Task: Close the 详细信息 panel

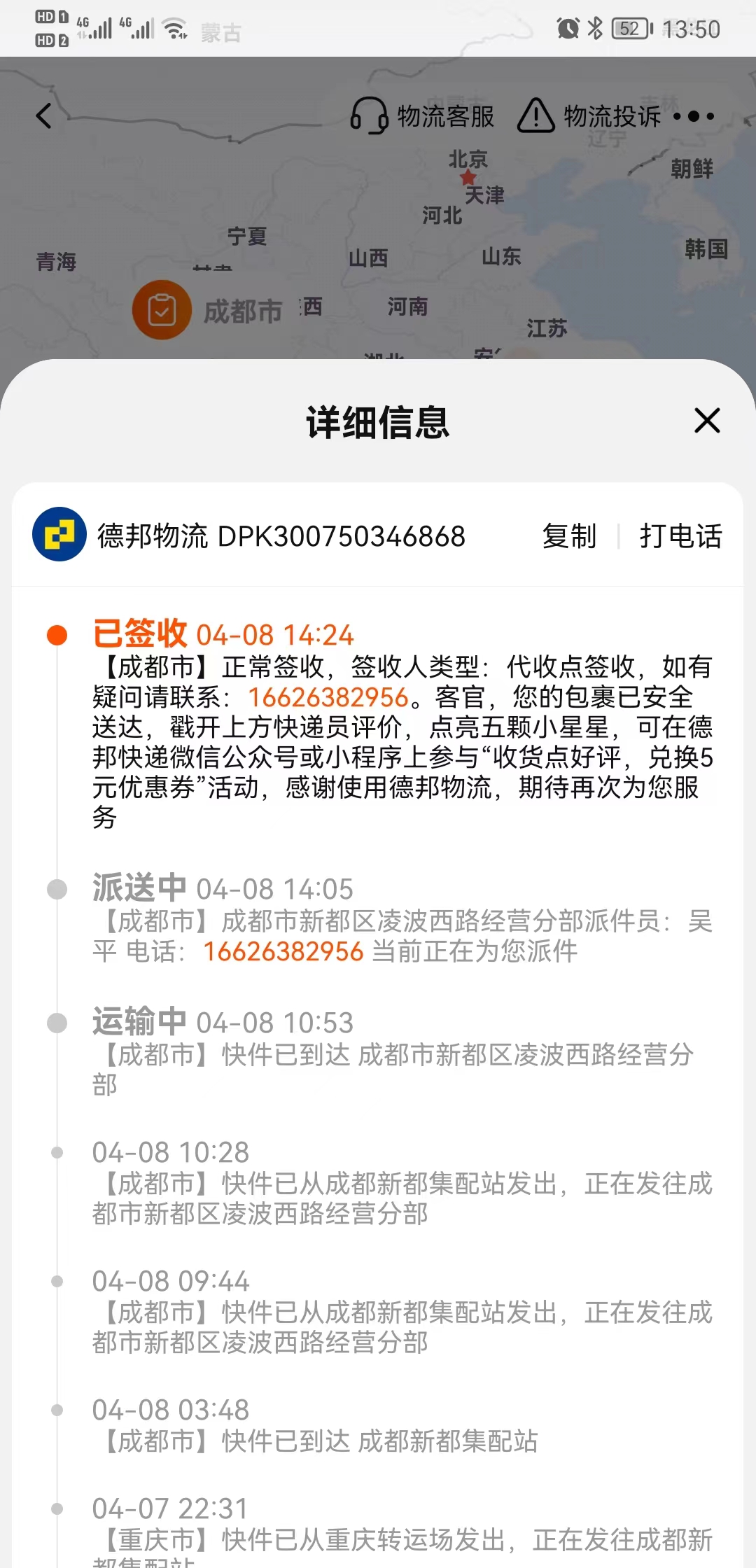Action: coord(707,421)
